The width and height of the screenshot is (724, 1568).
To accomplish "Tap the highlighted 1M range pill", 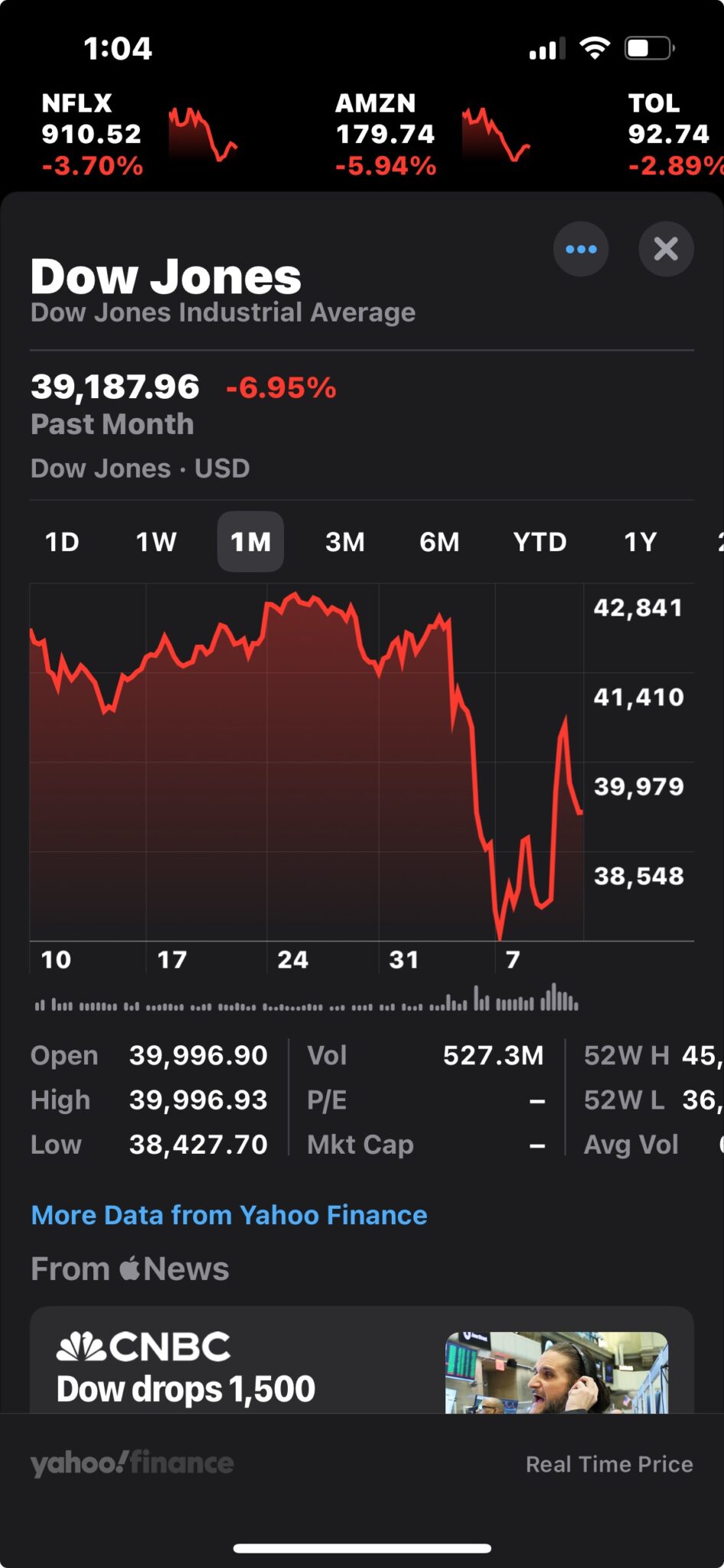I will pyautogui.click(x=249, y=541).
